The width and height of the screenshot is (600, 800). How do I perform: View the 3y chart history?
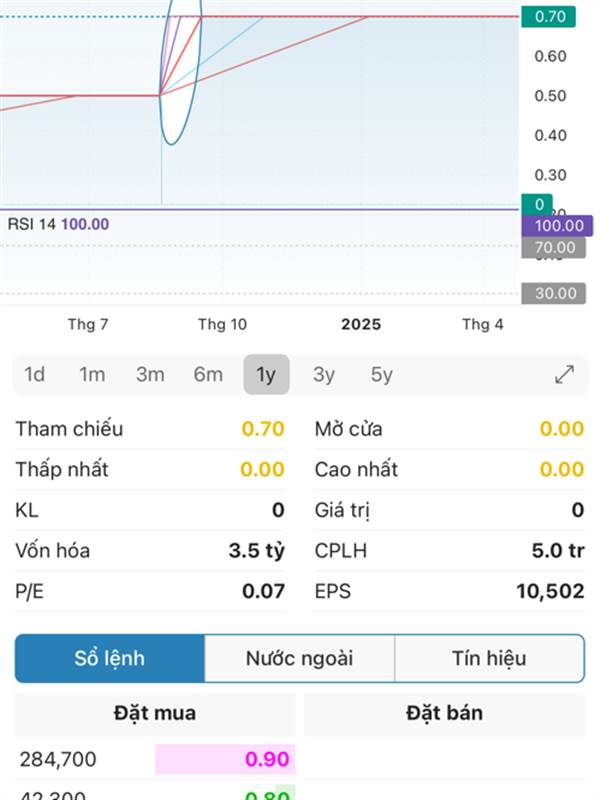(324, 375)
